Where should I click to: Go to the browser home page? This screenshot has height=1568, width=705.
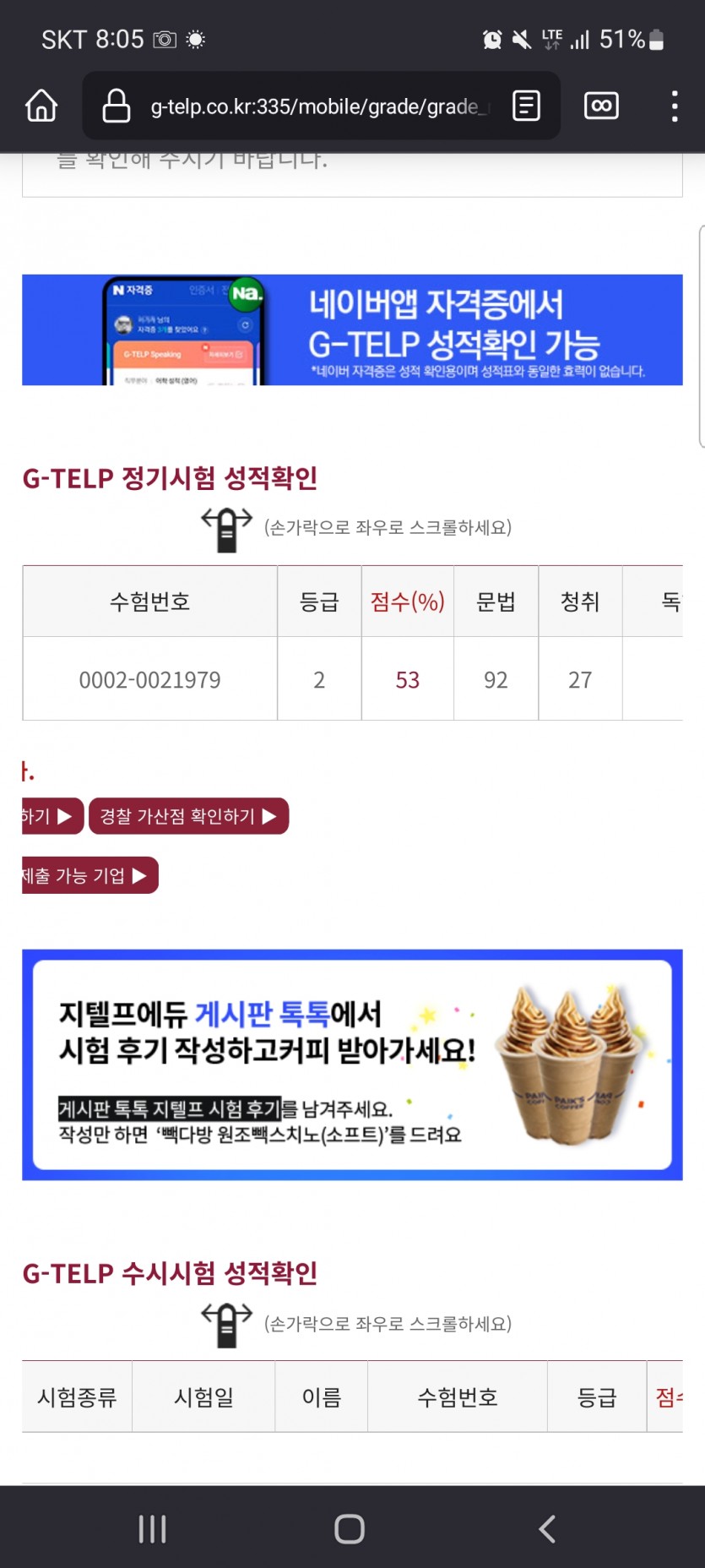41,106
